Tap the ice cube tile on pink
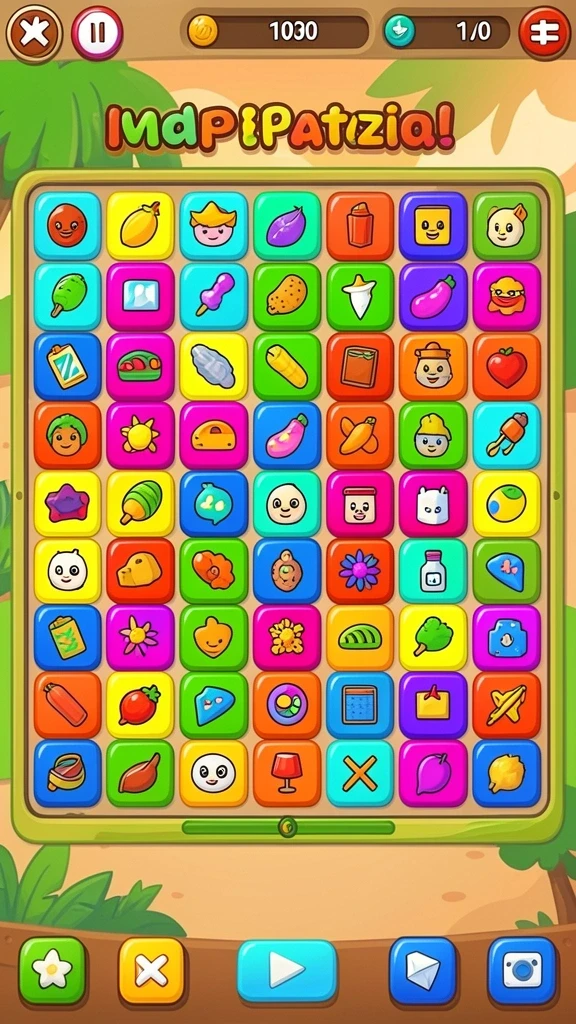Image resolution: width=576 pixels, height=1024 pixels. pos(140,296)
